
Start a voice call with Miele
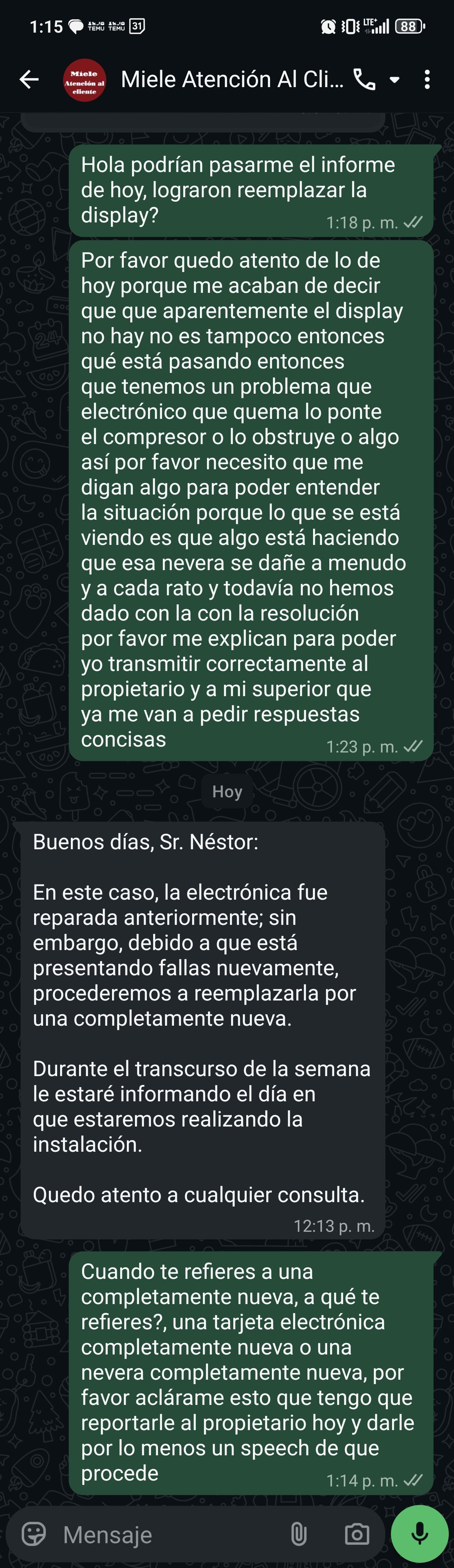[364, 80]
